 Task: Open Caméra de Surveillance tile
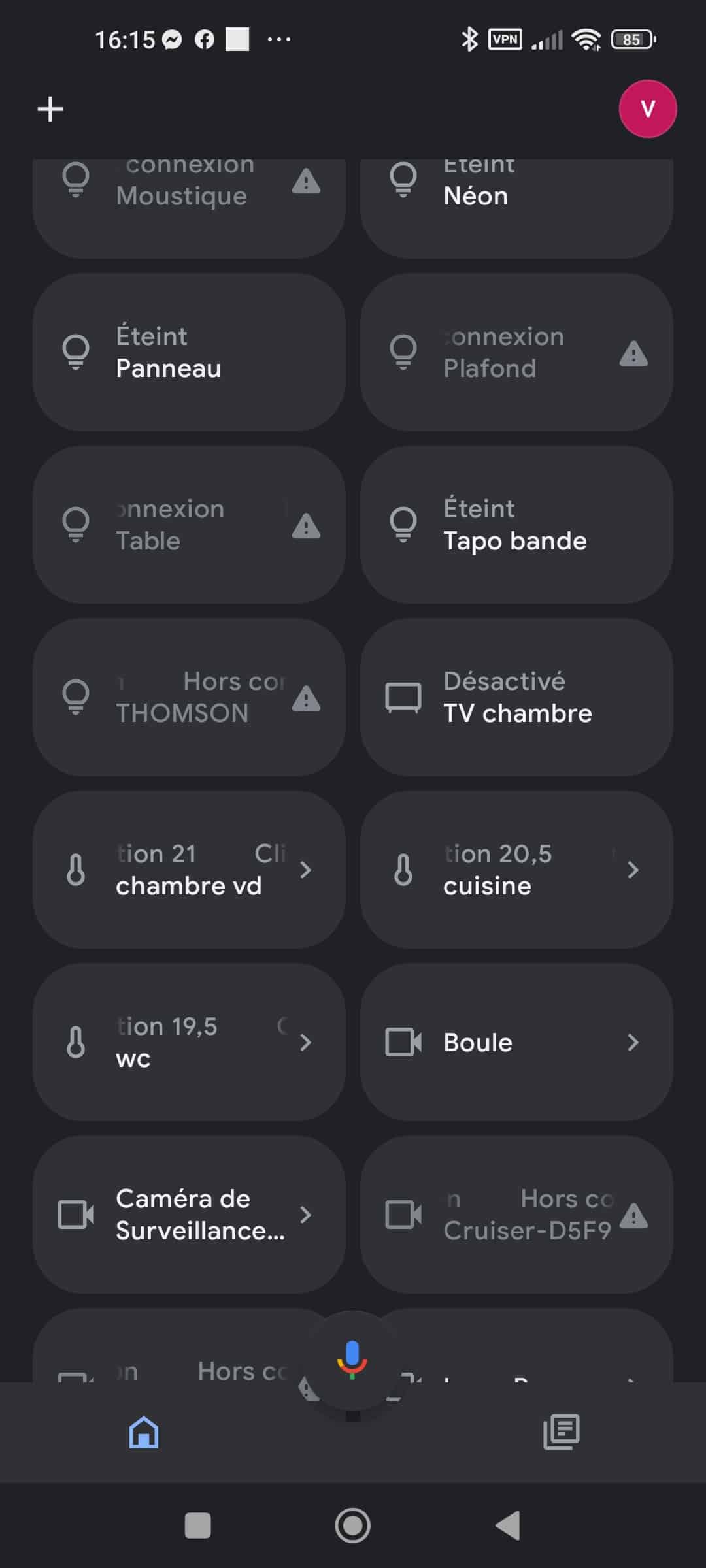(x=189, y=1215)
